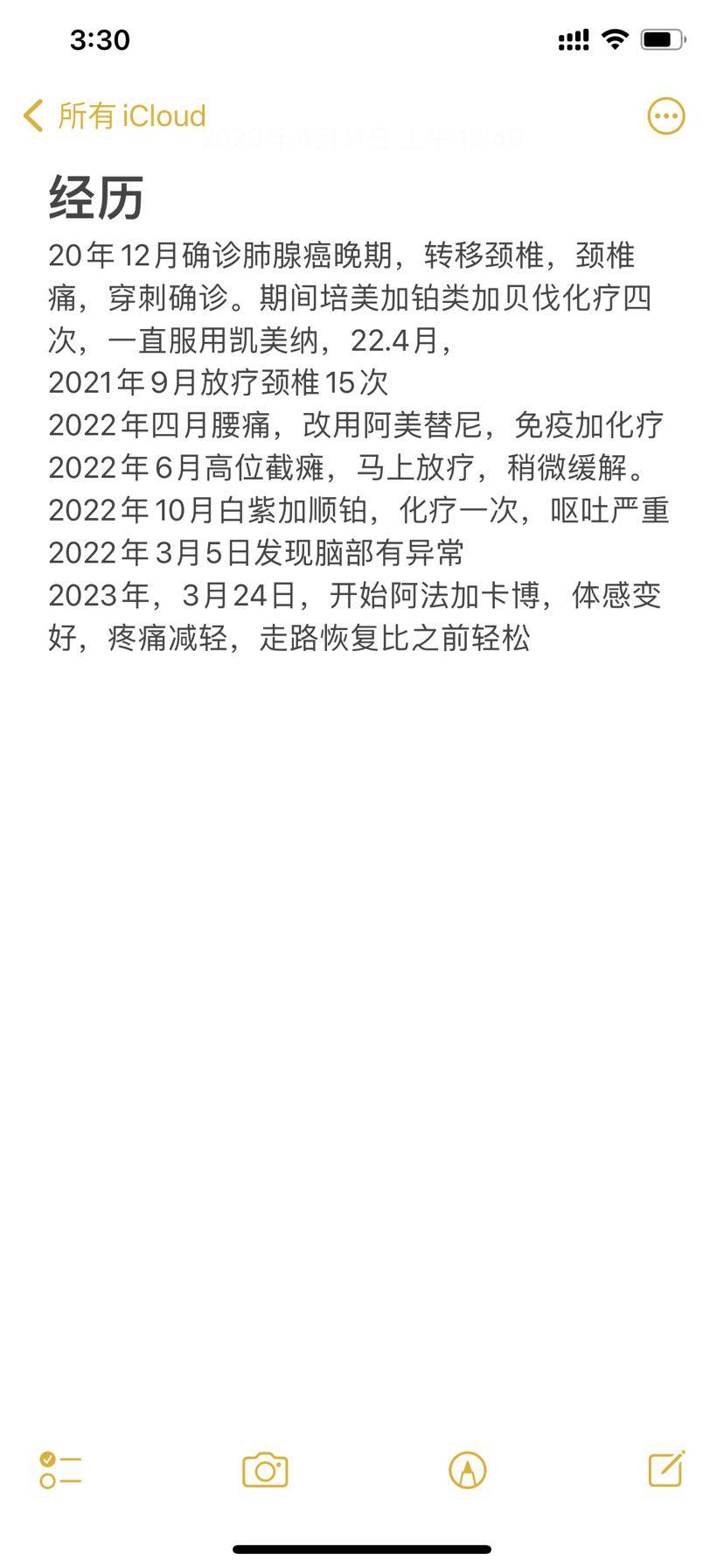Open the camera attachment option

[265, 1470]
